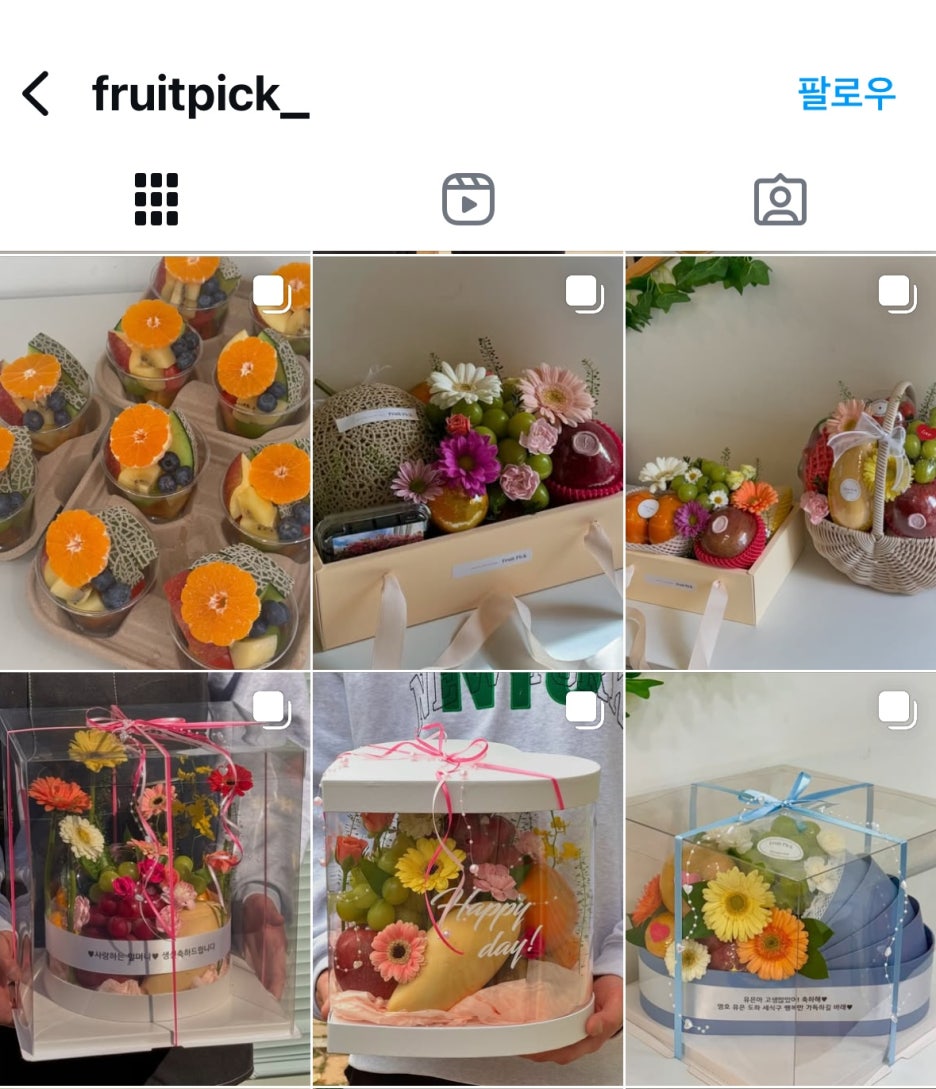Open the fruit cups with orange slices post
The height and width of the screenshot is (1089, 936).
(x=155, y=462)
